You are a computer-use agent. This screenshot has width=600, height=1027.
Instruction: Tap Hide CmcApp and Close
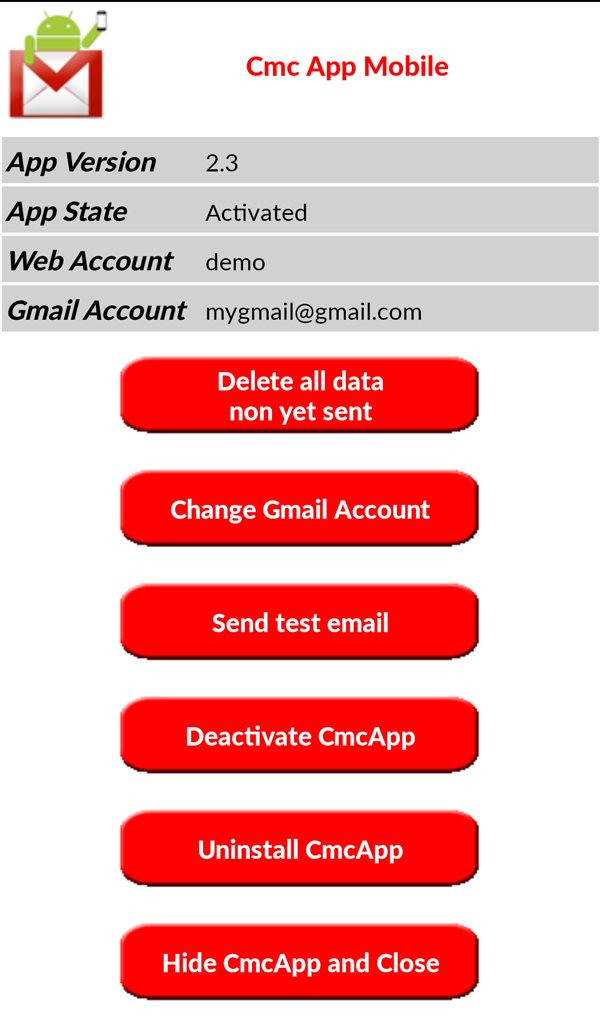299,962
